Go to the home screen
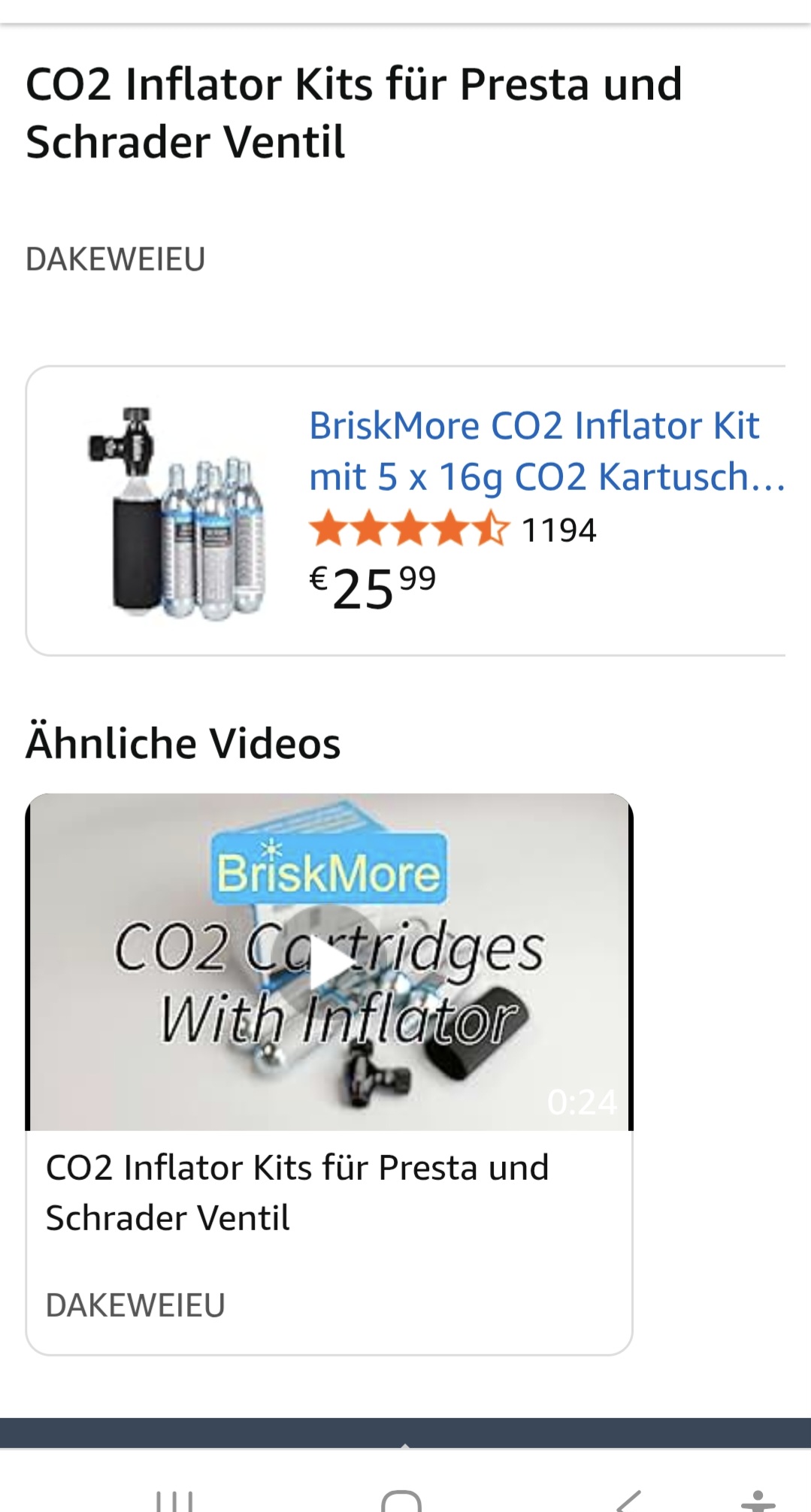 coord(401,1500)
